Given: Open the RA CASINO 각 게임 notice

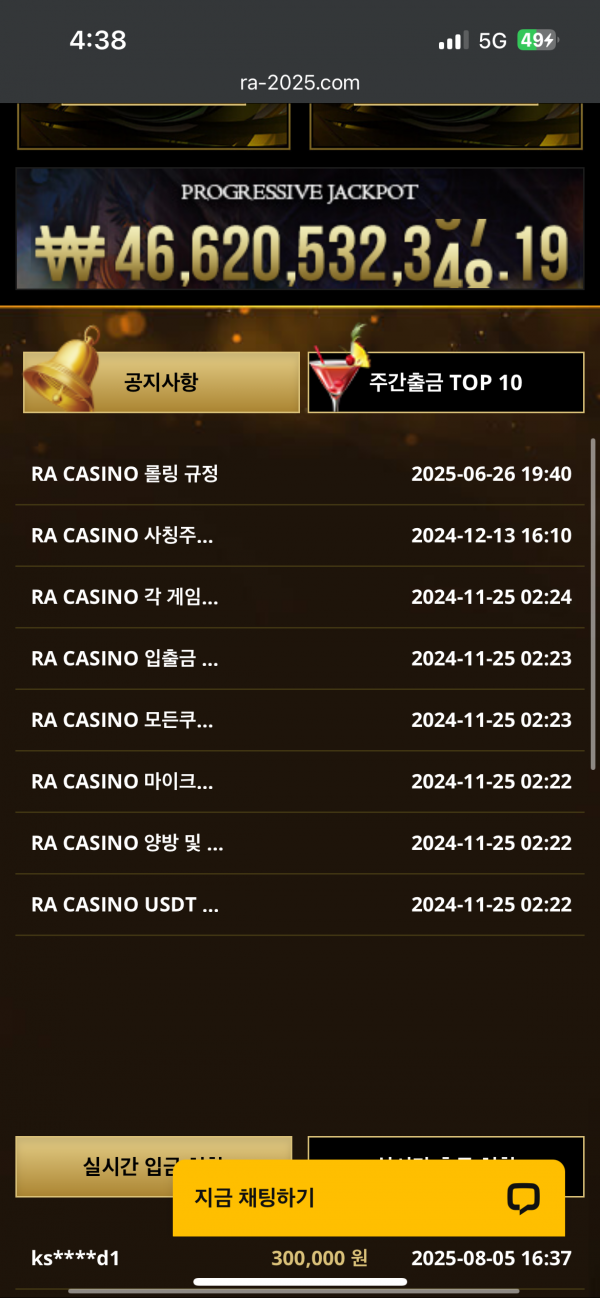Looking at the screenshot, I should coord(125,598).
